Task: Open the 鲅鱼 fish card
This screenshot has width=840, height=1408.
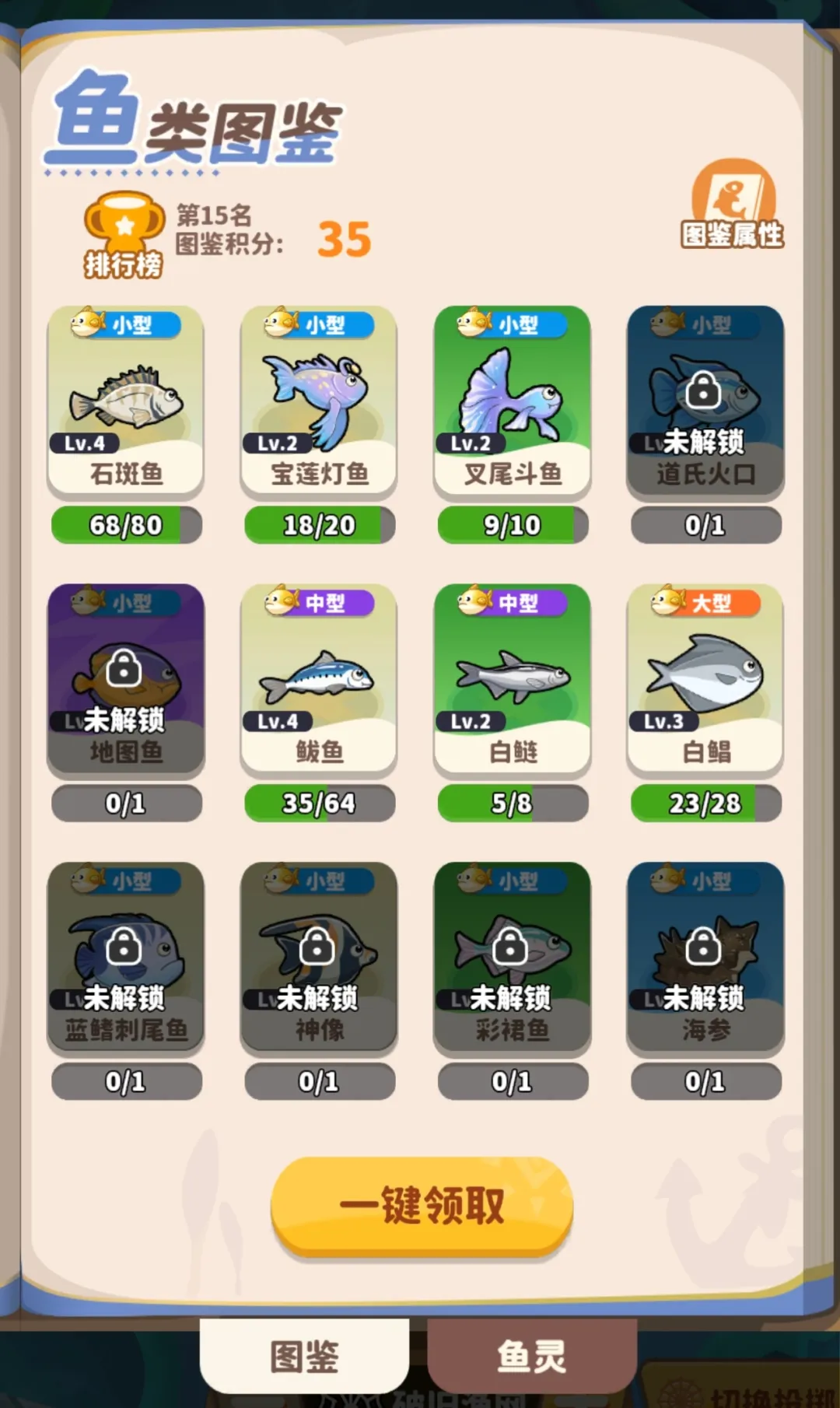Action: [x=319, y=680]
